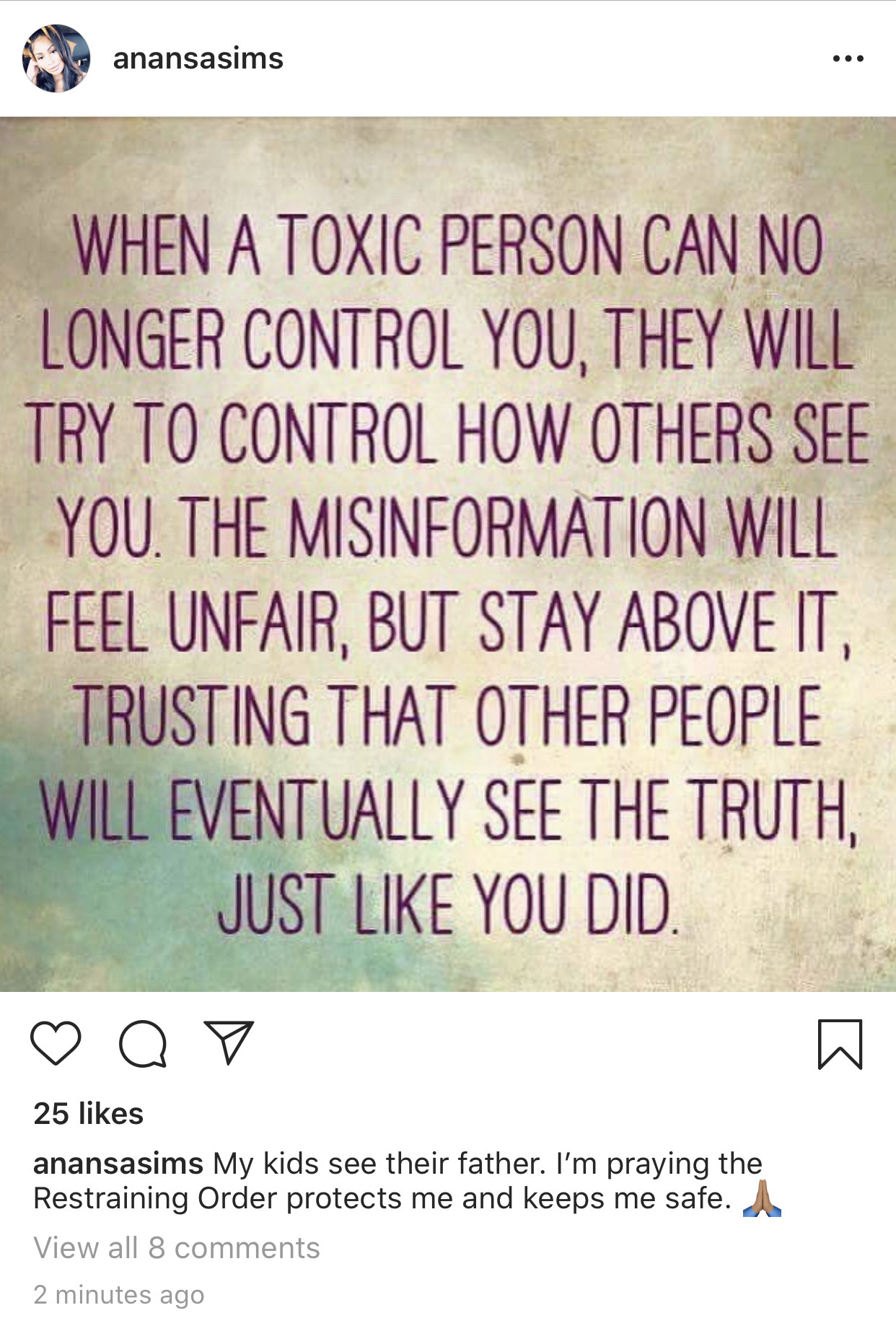Bookmark this post
Screen dimensions: 896x1331
pyautogui.click(x=840, y=1043)
